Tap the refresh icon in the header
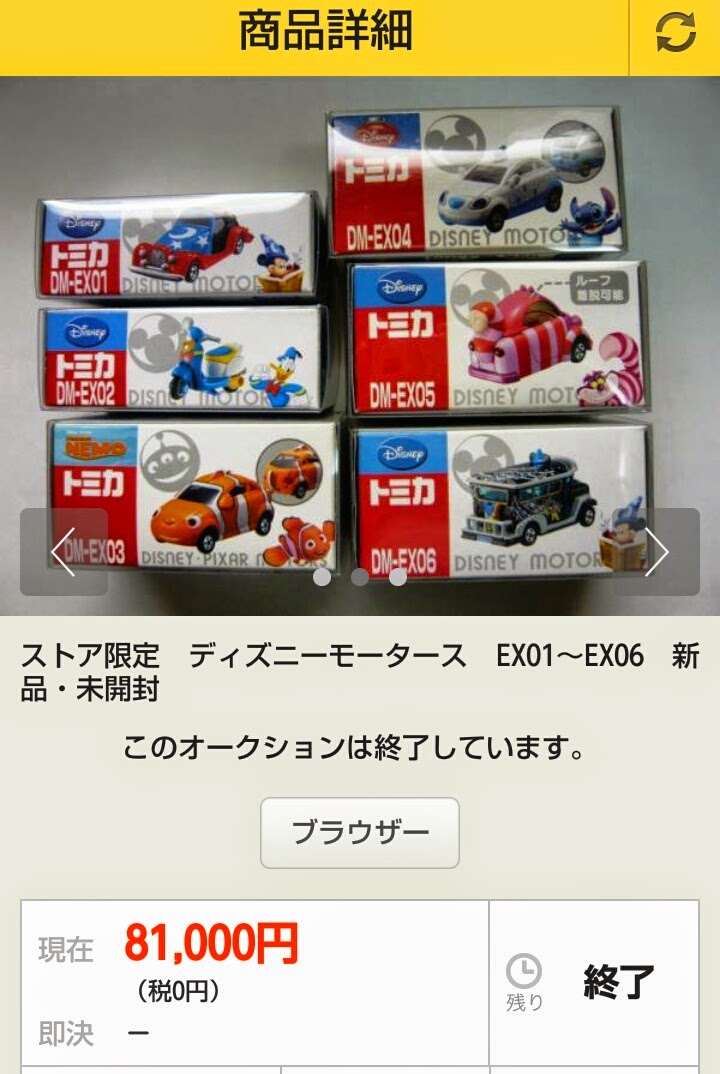Screen dimensions: 720x1074 pyautogui.click(x=675, y=34)
